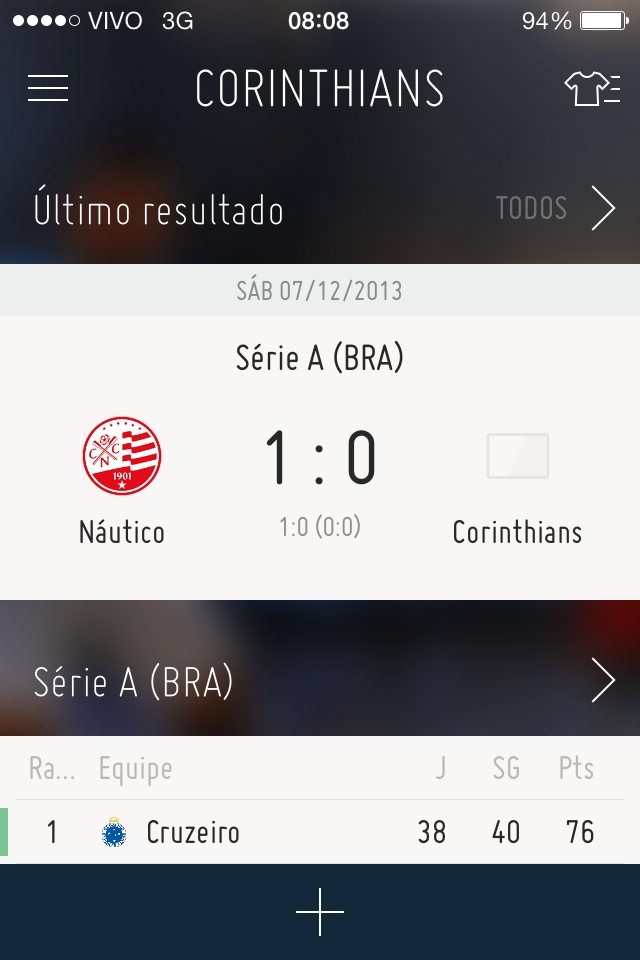Expand the Série A (BRA) standings
640x960 pixels.
[x=602, y=682]
